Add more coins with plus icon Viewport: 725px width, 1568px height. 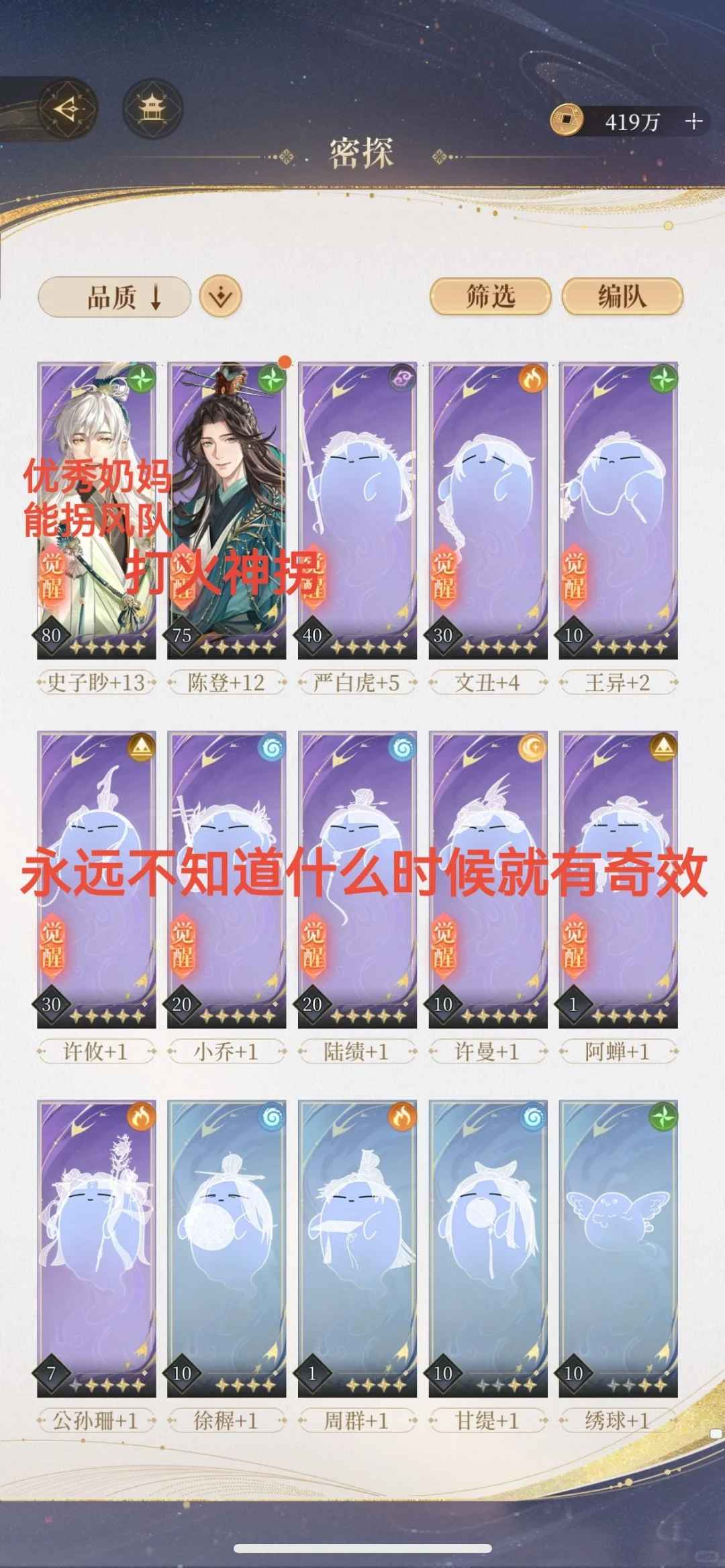(693, 121)
